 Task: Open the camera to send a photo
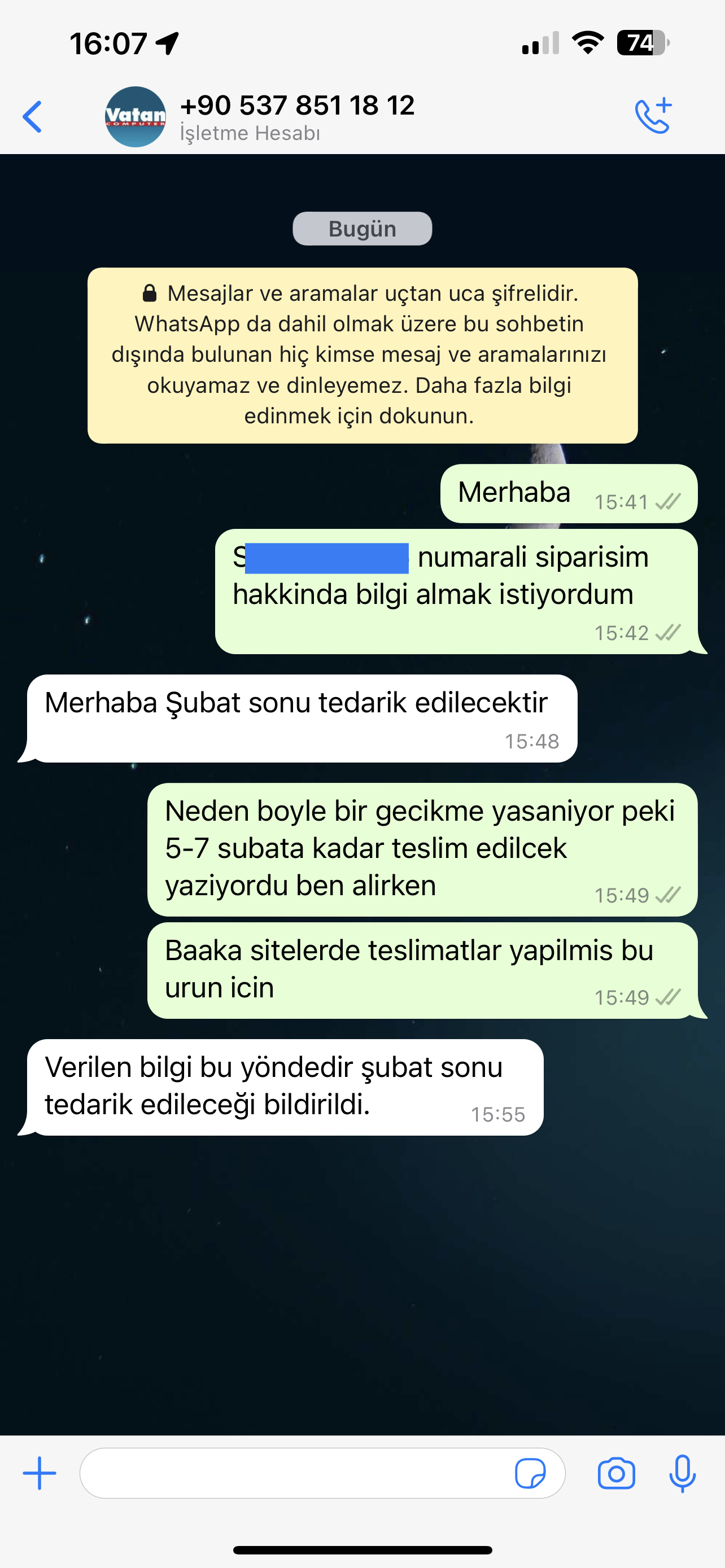[616, 1473]
